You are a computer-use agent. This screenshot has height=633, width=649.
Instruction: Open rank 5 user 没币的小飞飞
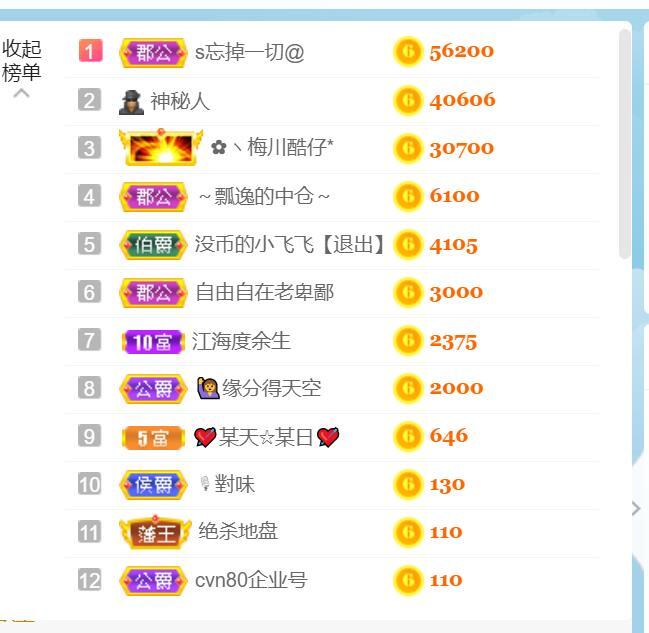pyautogui.click(x=289, y=244)
